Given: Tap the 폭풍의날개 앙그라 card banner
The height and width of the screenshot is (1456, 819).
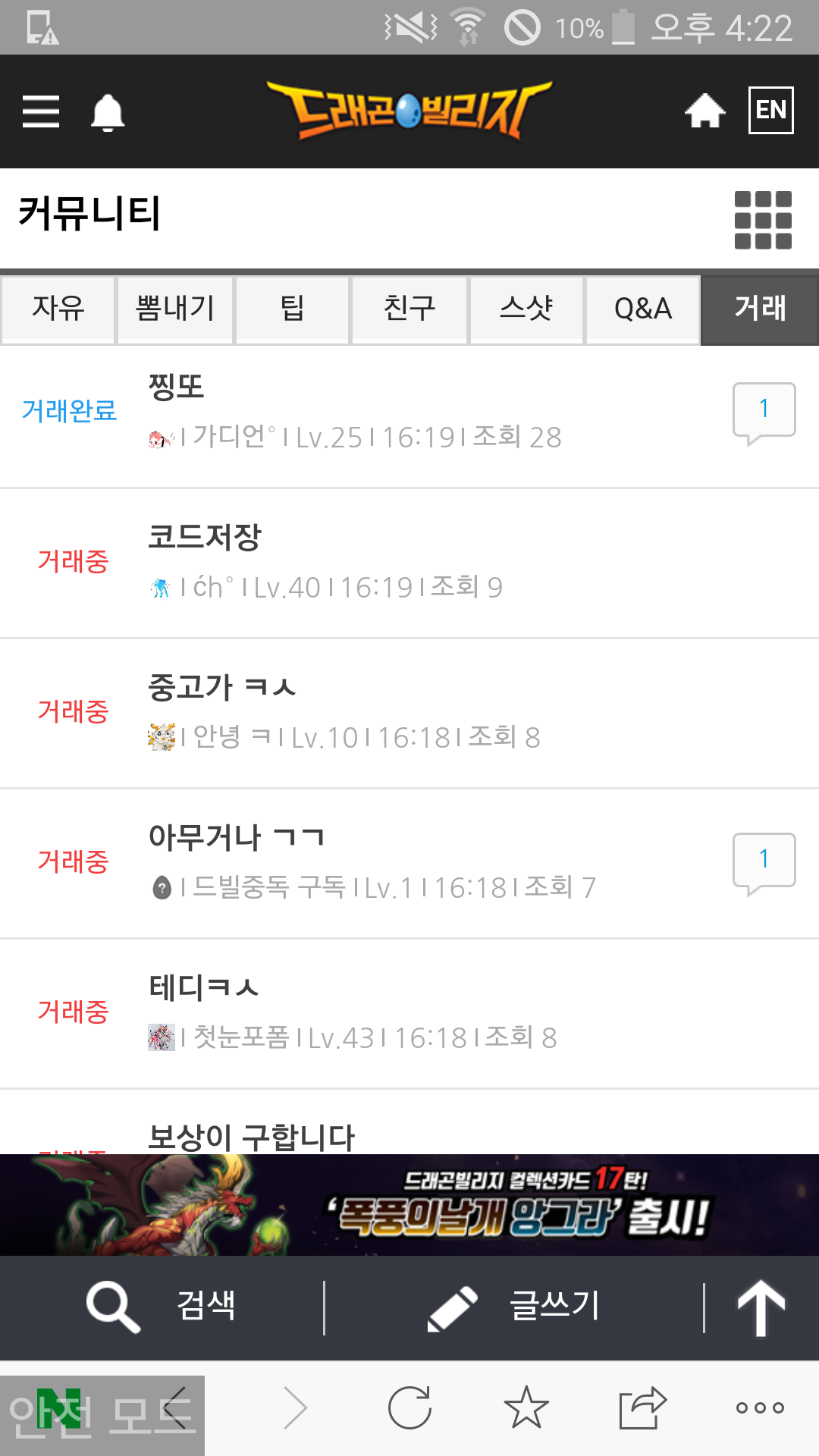Looking at the screenshot, I should click(409, 1204).
